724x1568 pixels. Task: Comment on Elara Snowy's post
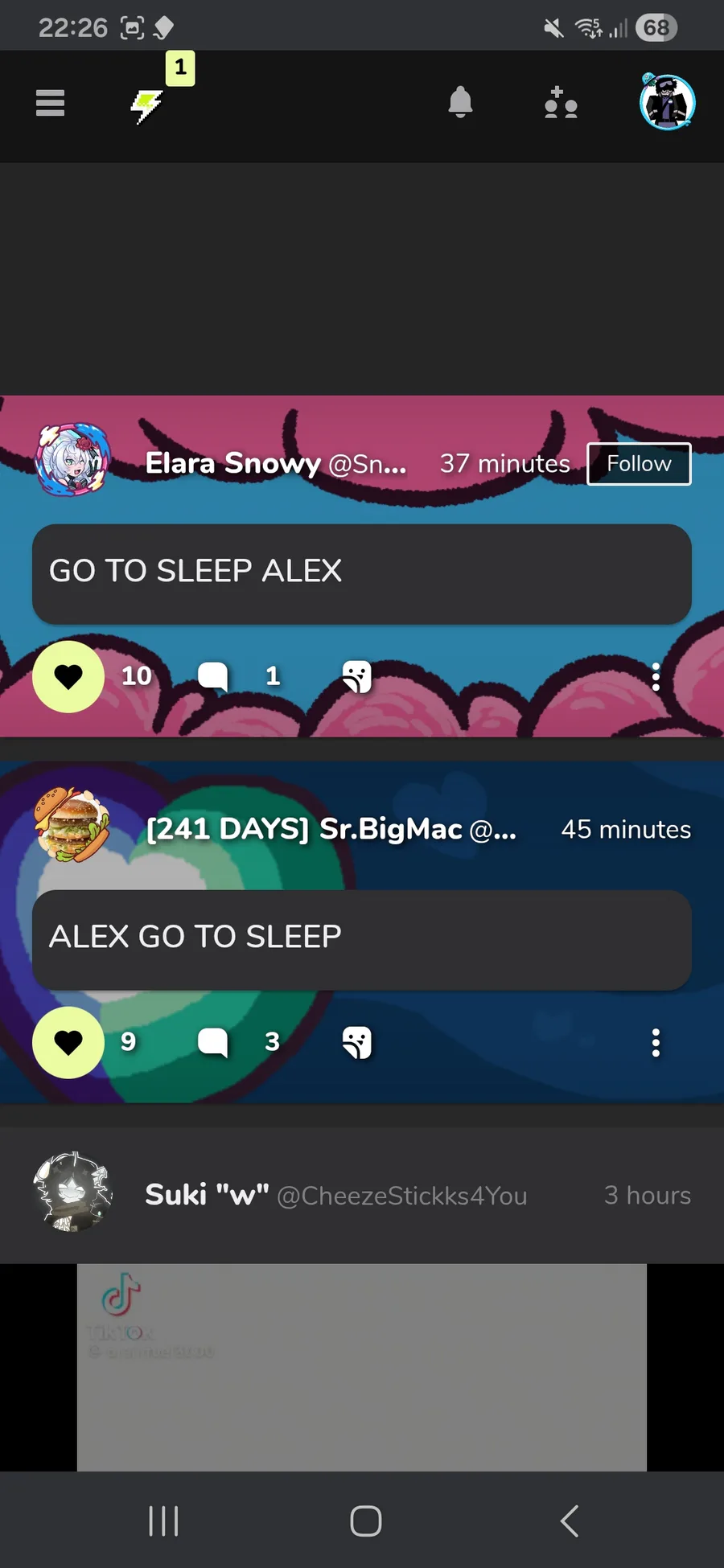coord(213,676)
